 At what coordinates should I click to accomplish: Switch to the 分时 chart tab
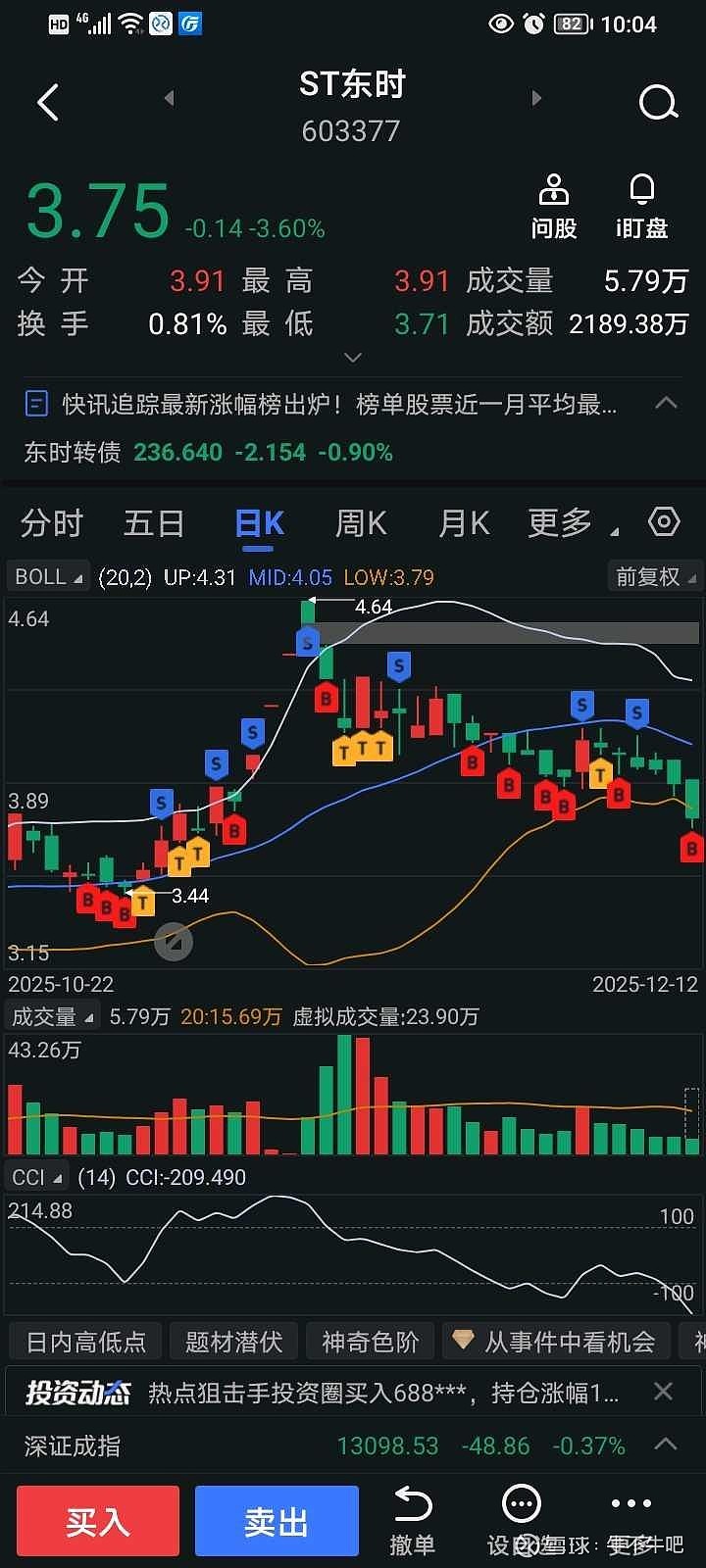(52, 523)
